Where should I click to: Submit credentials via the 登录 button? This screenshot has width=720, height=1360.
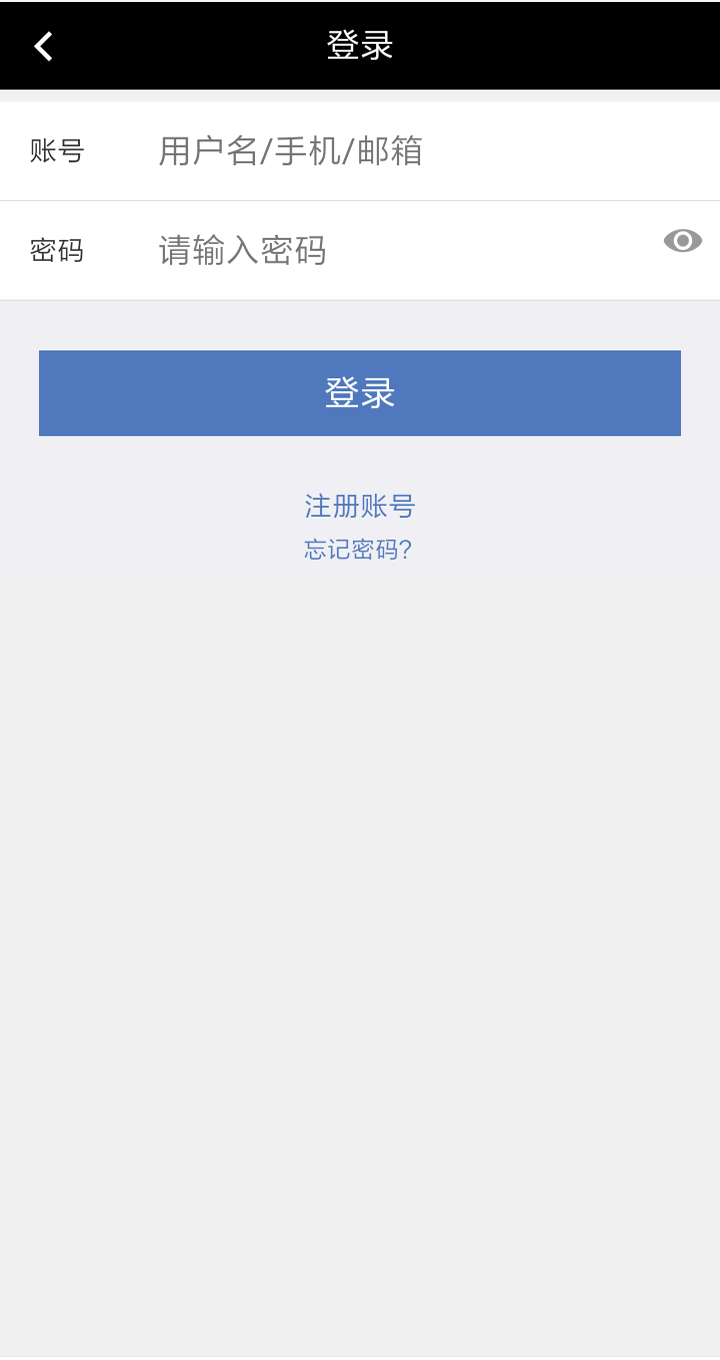point(359,393)
